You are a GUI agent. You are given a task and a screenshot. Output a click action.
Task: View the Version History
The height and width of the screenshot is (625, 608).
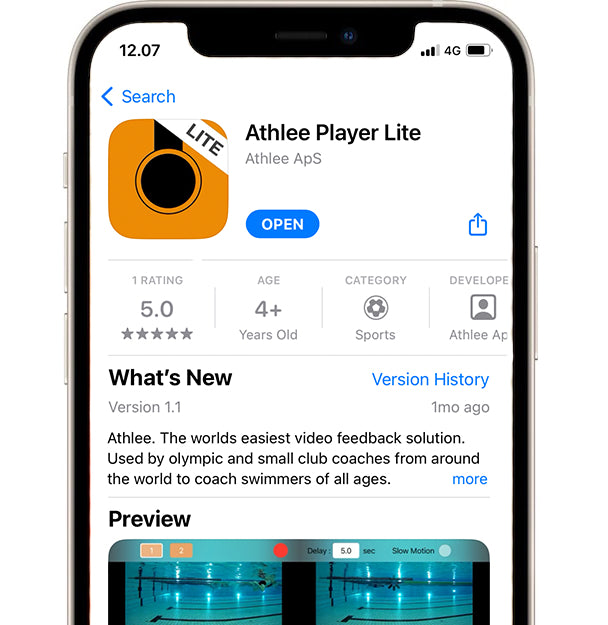[x=430, y=380]
